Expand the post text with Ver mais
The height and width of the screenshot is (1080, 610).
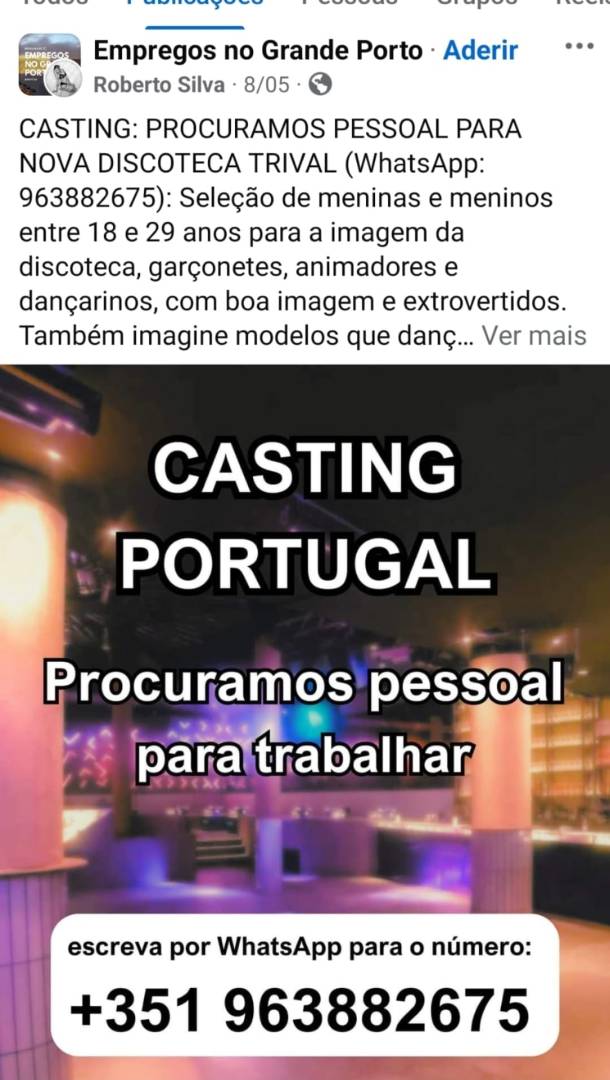pos(534,335)
